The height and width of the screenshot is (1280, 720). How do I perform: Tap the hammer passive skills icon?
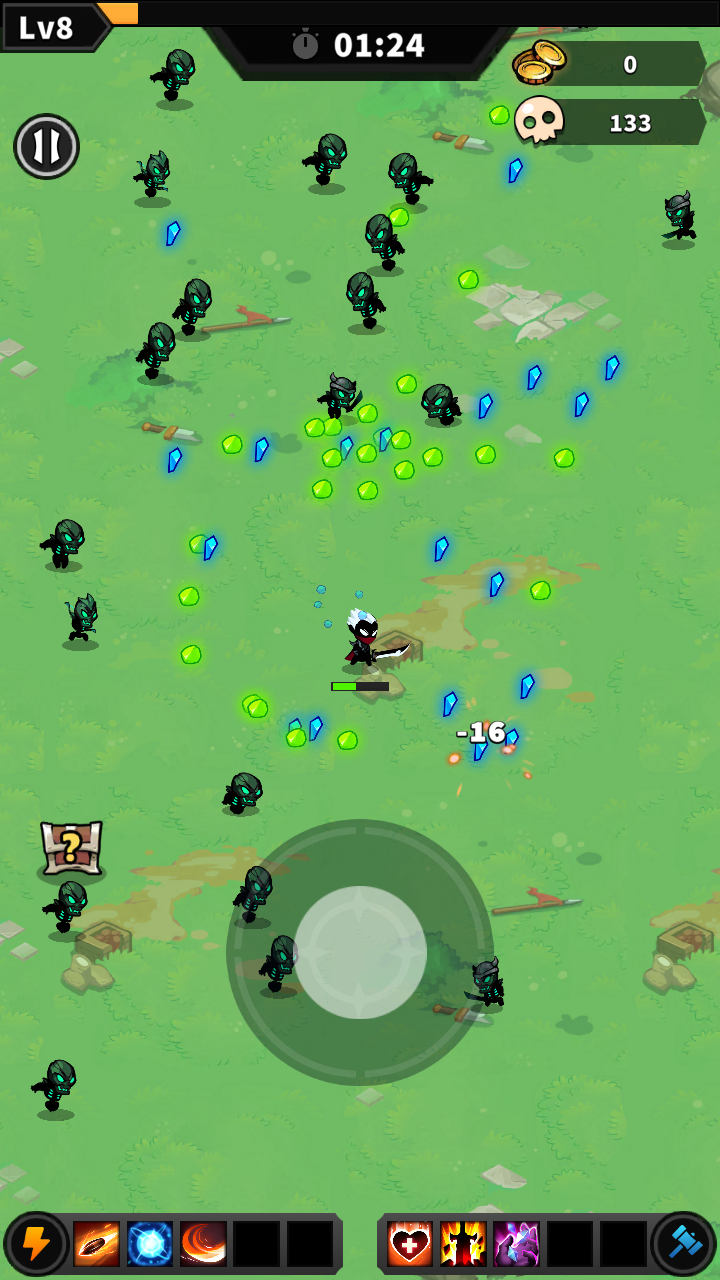[683, 1243]
